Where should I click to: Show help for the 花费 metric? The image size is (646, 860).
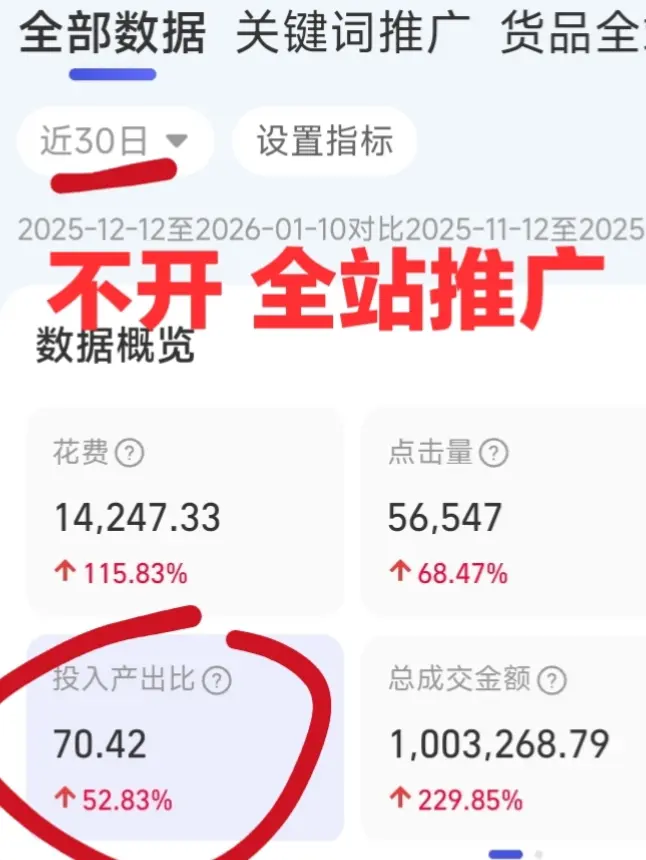coord(129,454)
